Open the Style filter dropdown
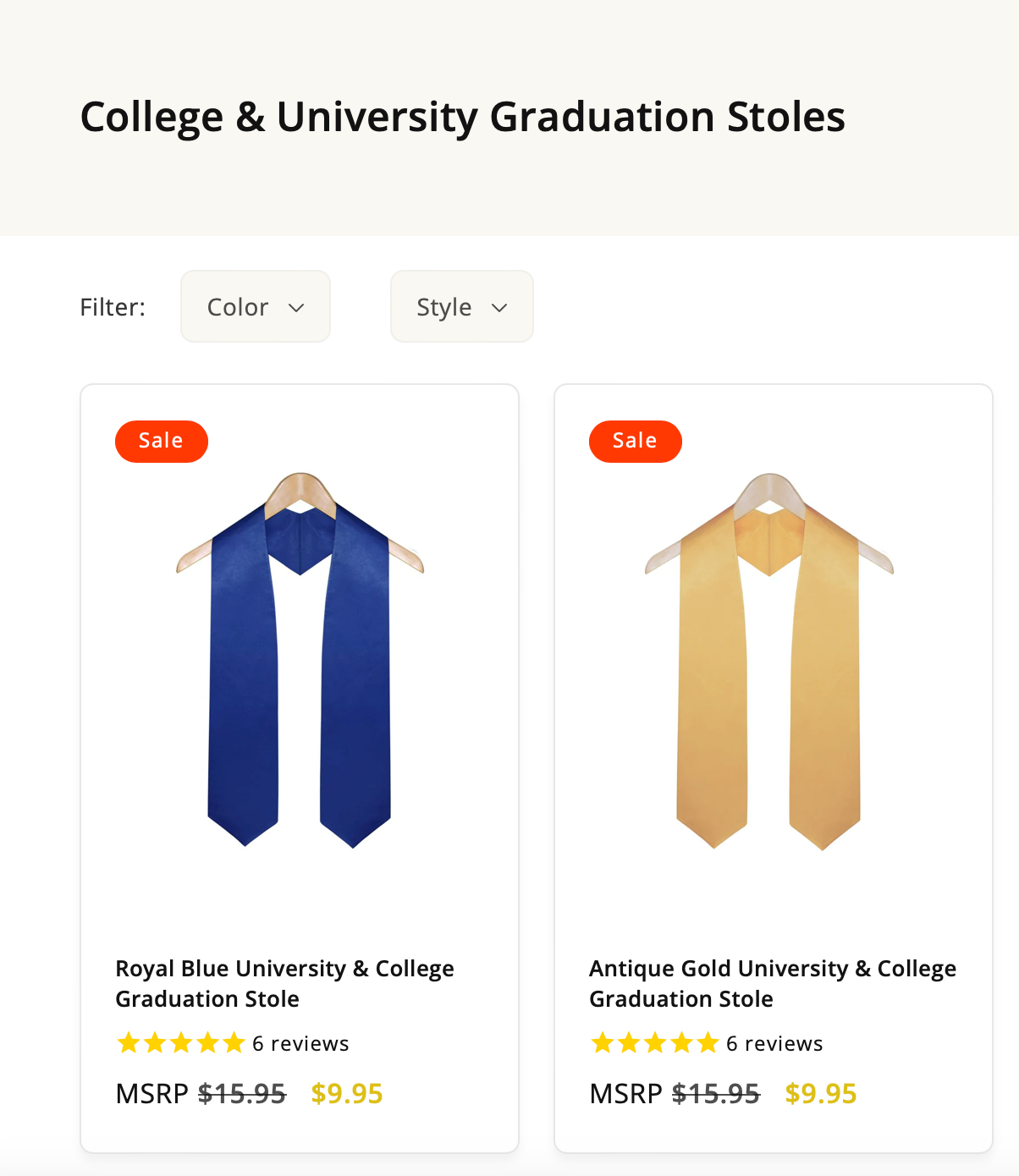Viewport: 1019px width, 1176px height. pyautogui.click(x=461, y=306)
